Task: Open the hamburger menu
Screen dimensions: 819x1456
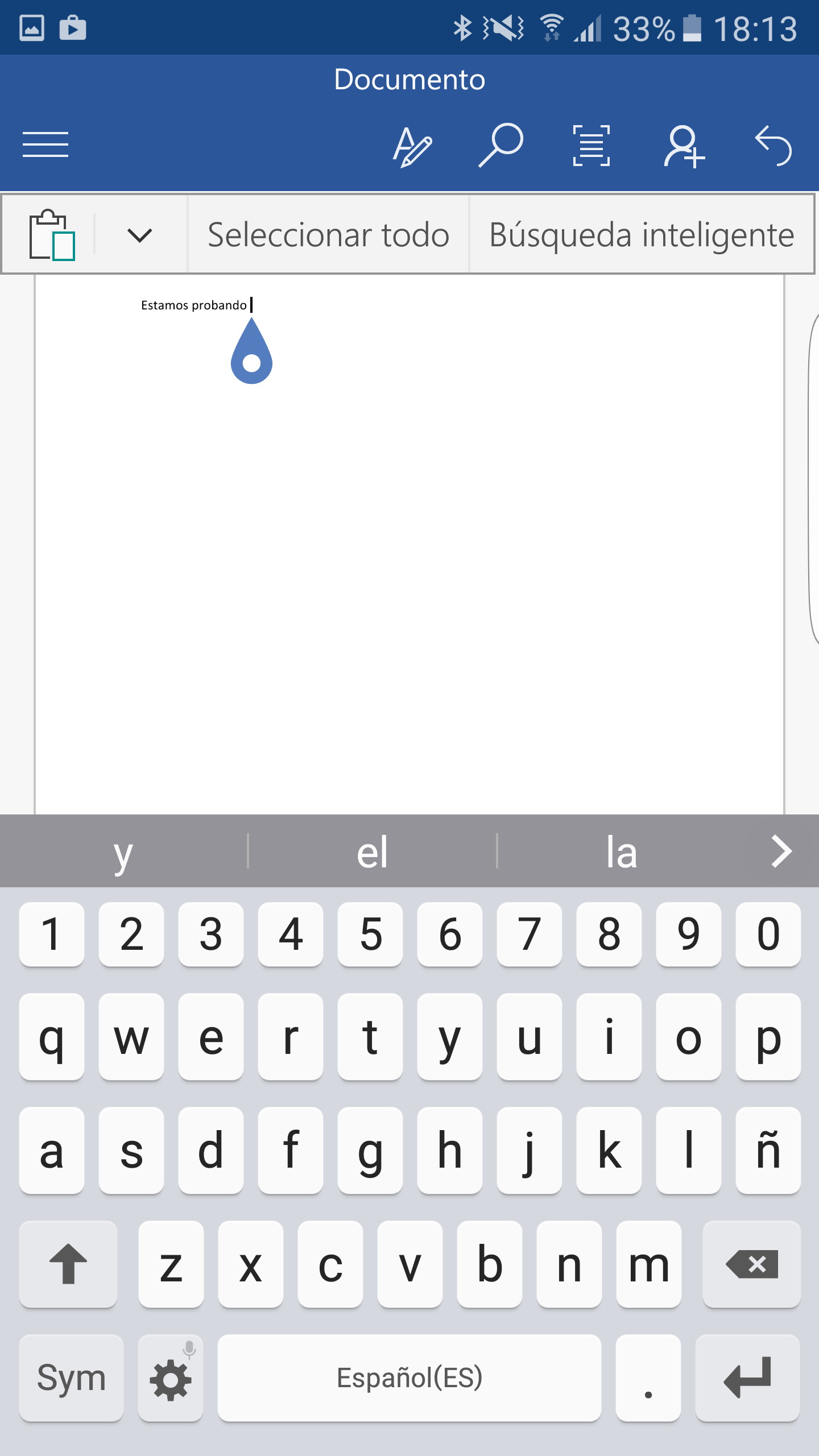Action: [45, 144]
